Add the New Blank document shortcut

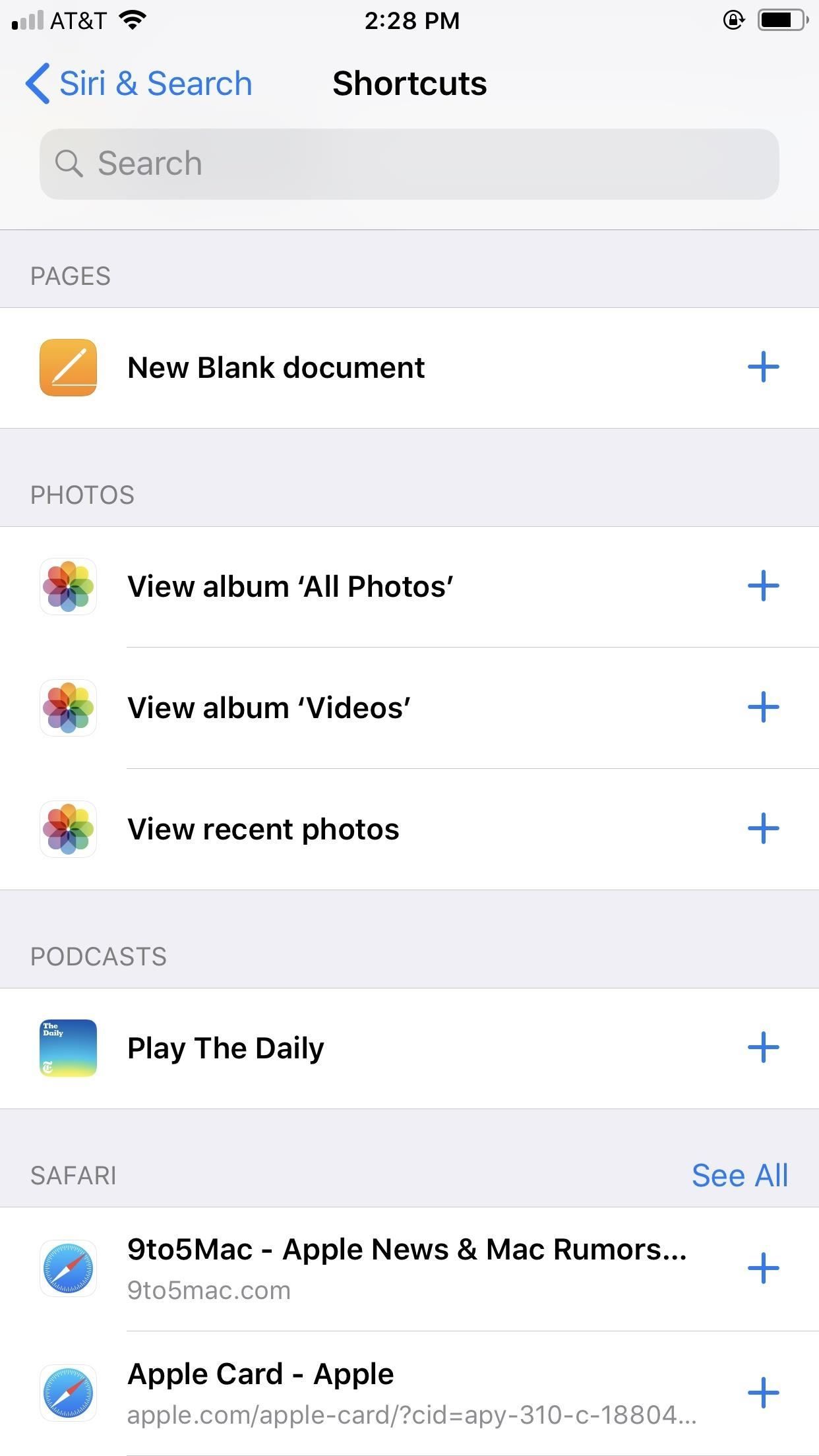point(763,367)
